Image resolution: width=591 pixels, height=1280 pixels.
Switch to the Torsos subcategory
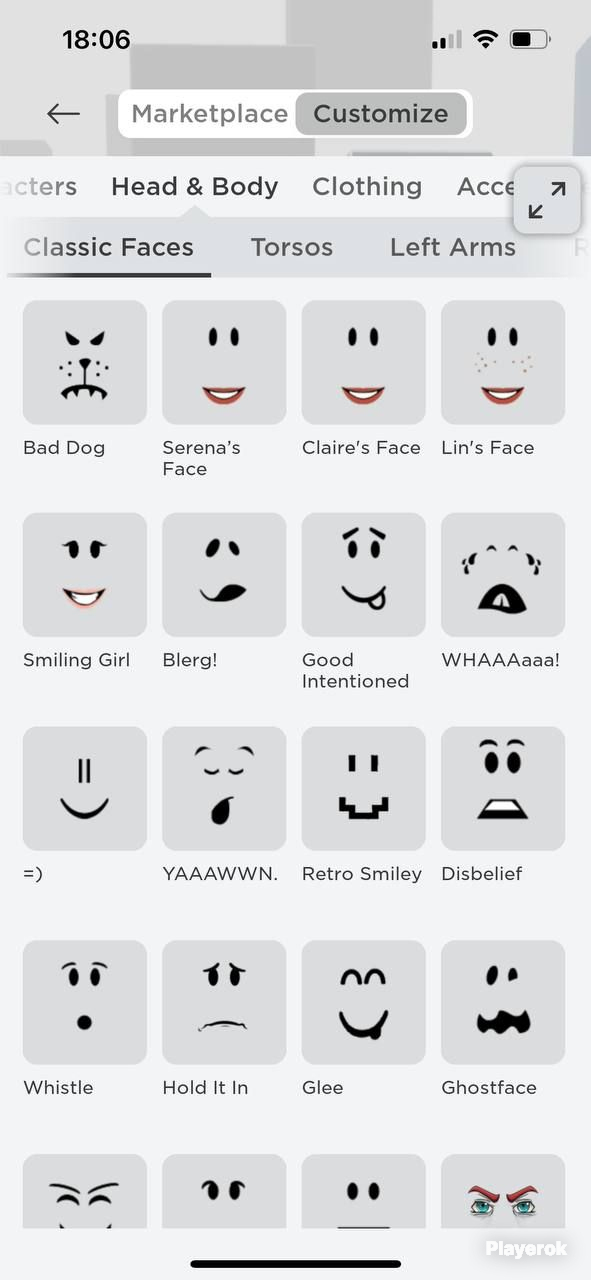pyautogui.click(x=292, y=247)
